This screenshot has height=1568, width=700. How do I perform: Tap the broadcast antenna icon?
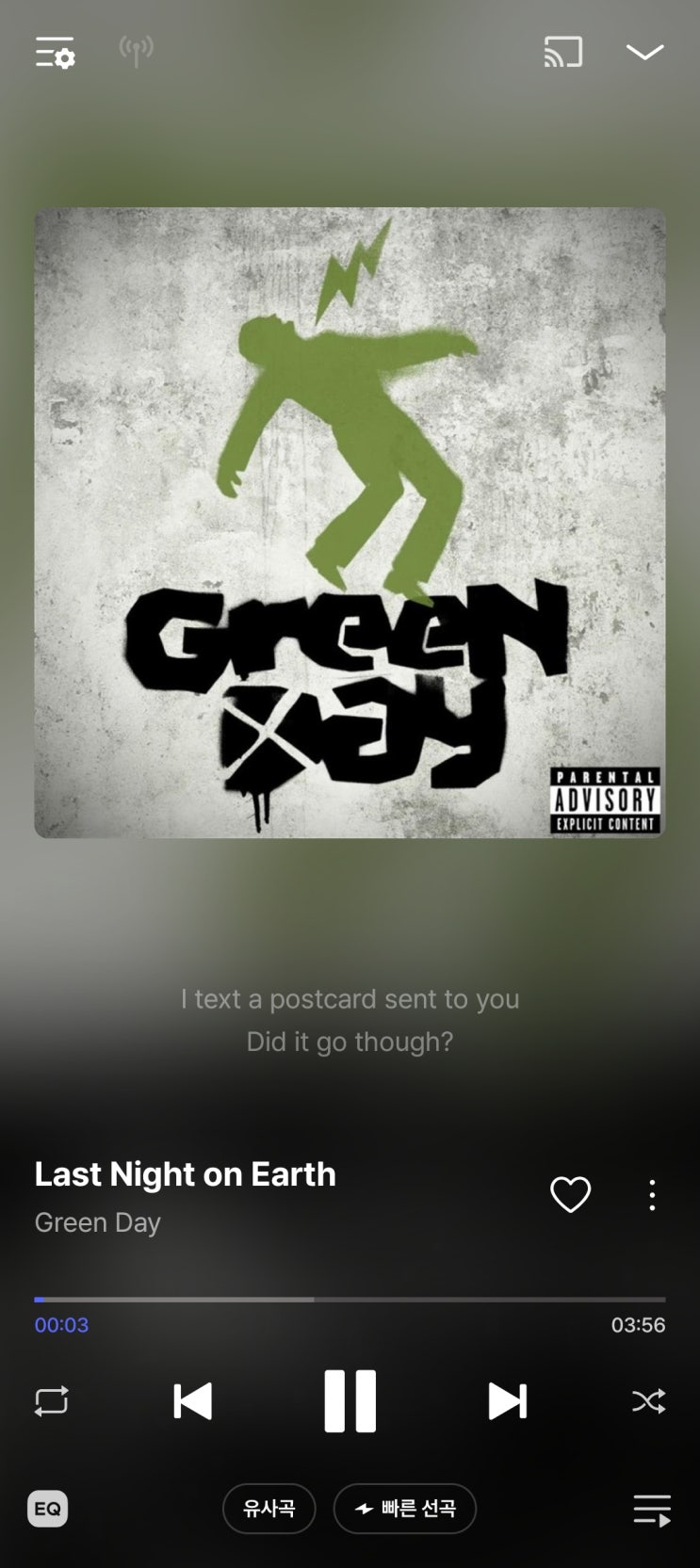coord(137,51)
